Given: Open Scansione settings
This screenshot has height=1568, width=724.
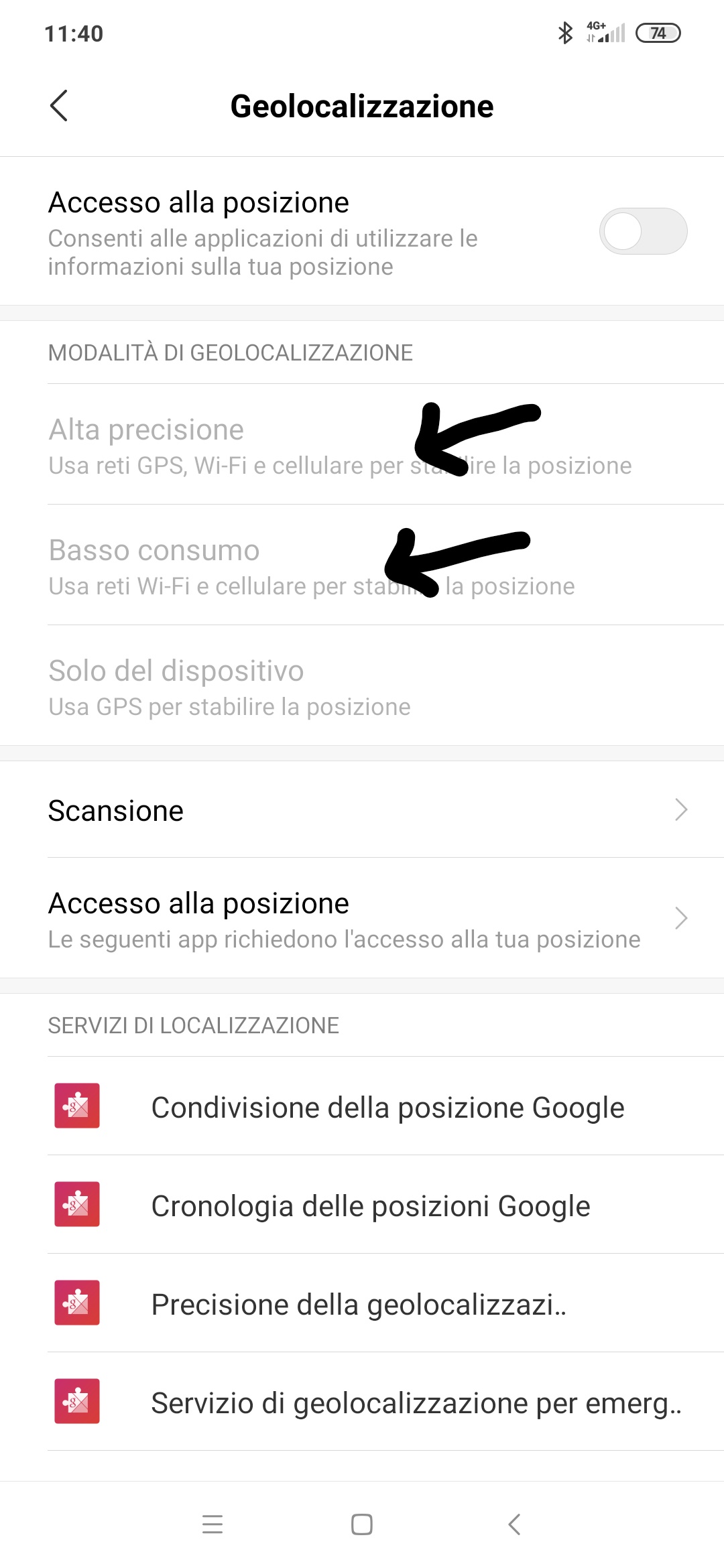Looking at the screenshot, I should [362, 809].
